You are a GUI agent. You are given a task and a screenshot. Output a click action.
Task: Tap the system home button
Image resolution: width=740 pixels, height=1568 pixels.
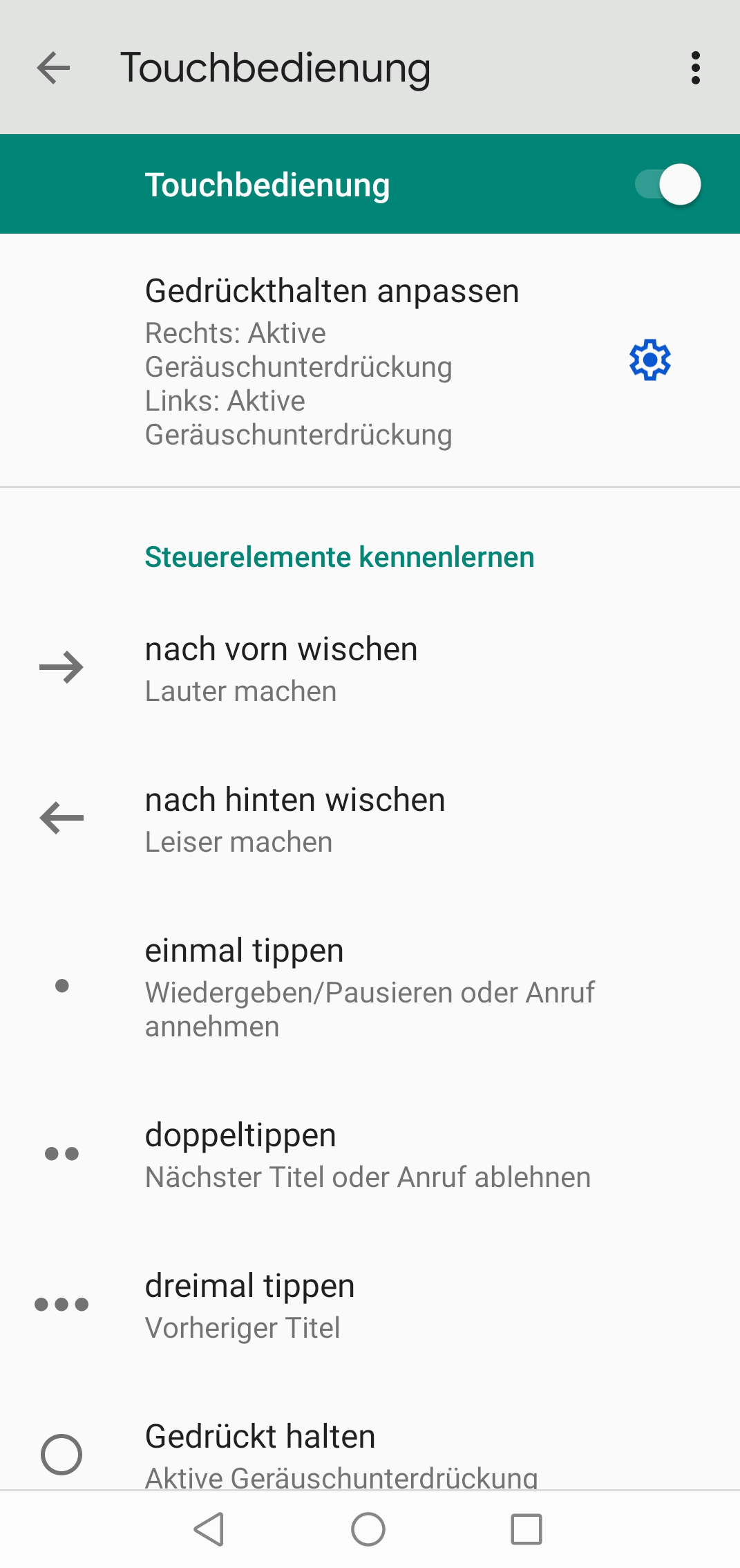[x=368, y=1529]
